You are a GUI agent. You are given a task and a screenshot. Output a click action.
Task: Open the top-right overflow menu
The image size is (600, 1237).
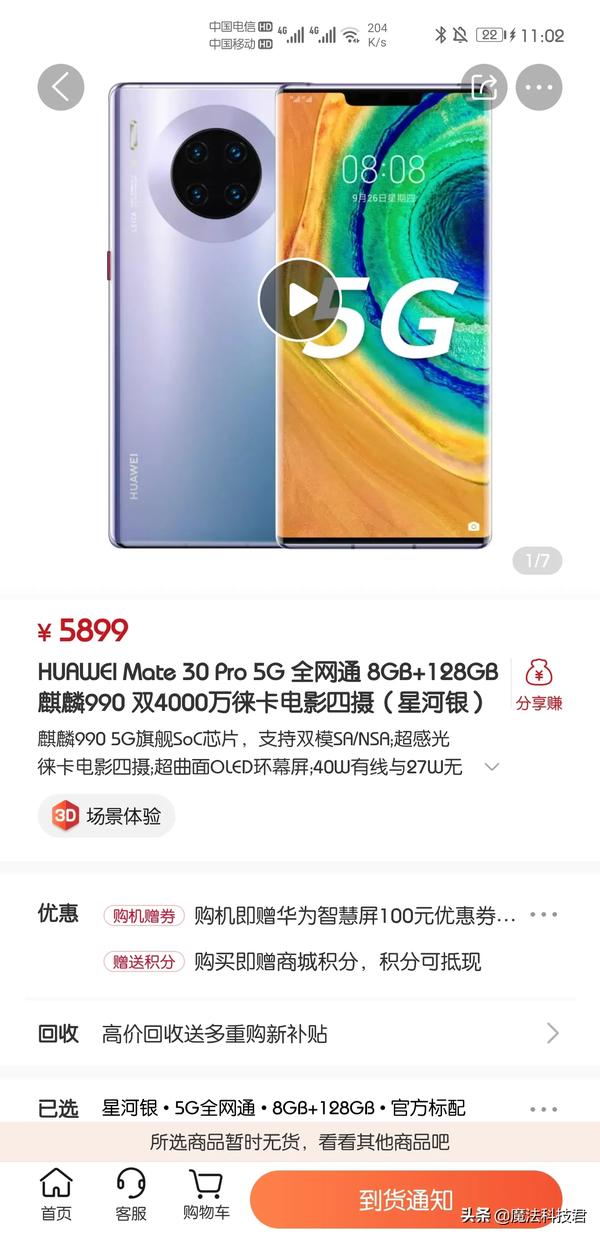539,87
